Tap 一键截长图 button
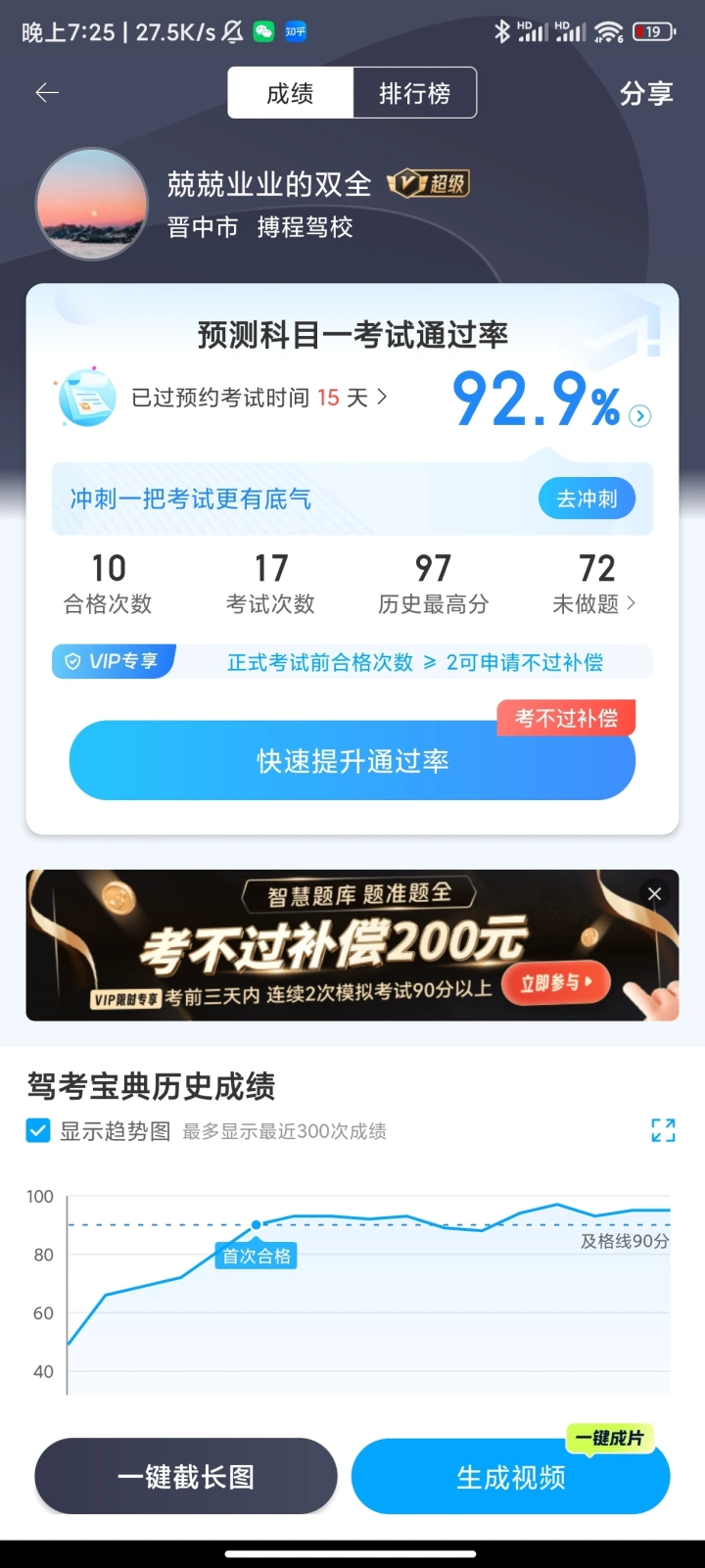Image resolution: width=705 pixels, height=1568 pixels. click(186, 1476)
